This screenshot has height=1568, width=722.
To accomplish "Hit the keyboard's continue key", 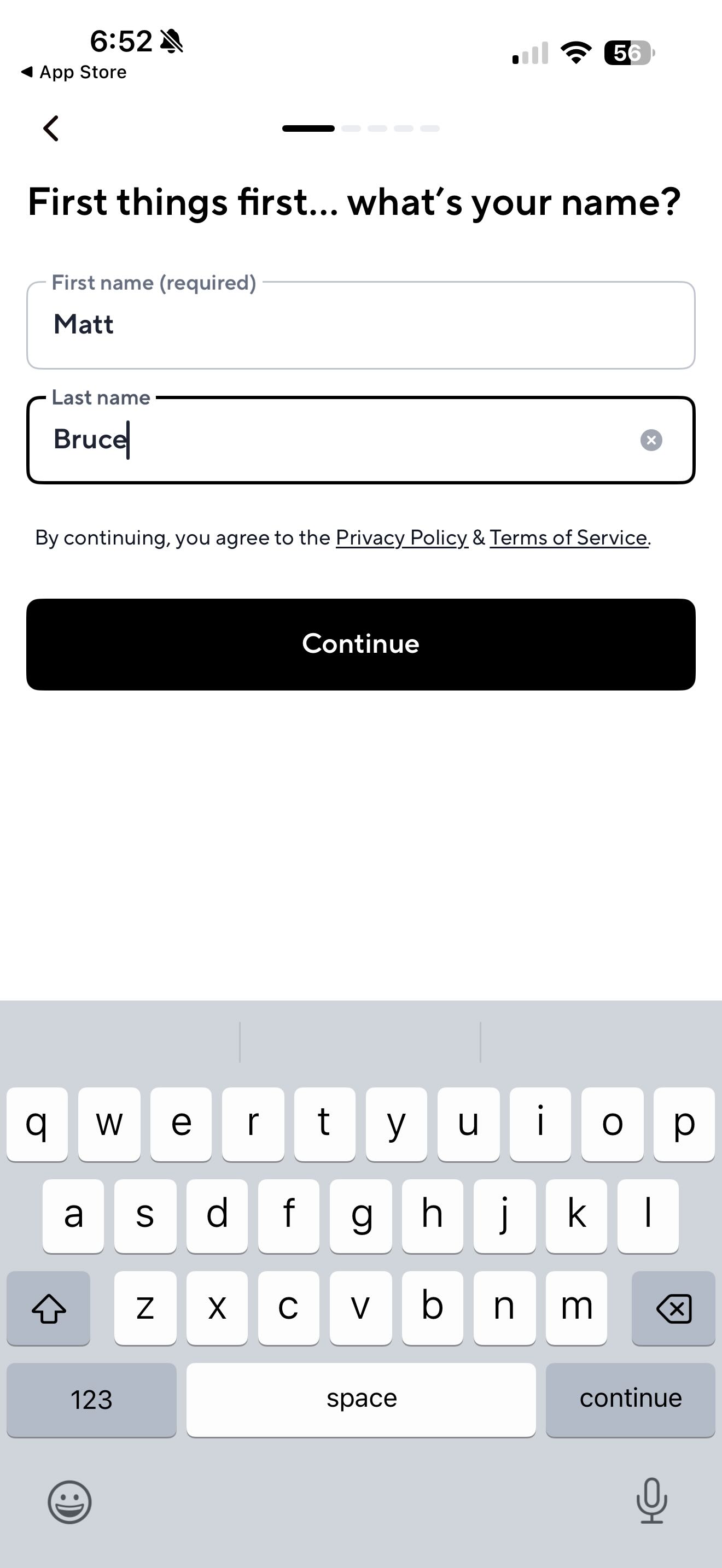I will point(630,1400).
